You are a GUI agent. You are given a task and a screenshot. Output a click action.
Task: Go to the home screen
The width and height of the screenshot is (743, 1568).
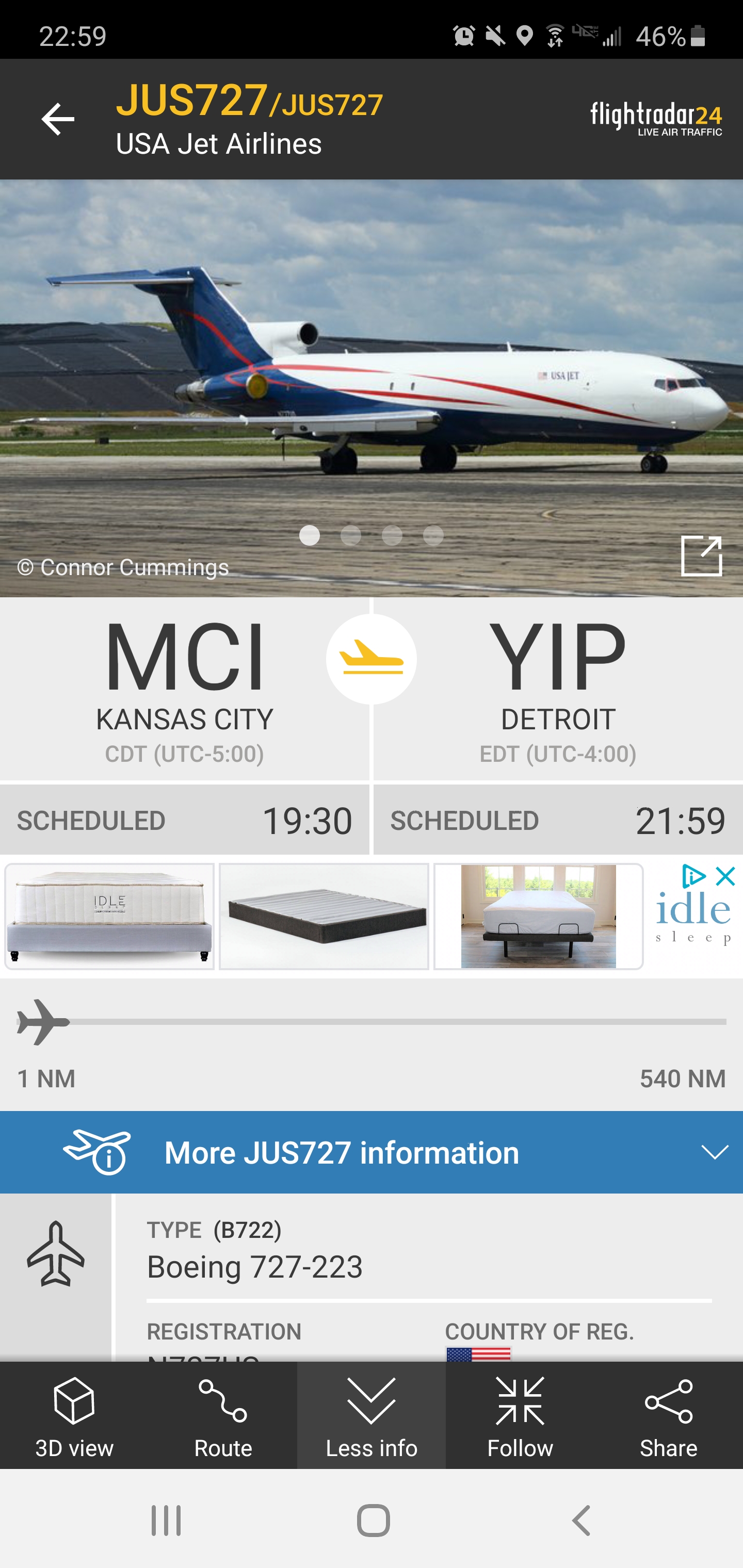(x=373, y=1521)
